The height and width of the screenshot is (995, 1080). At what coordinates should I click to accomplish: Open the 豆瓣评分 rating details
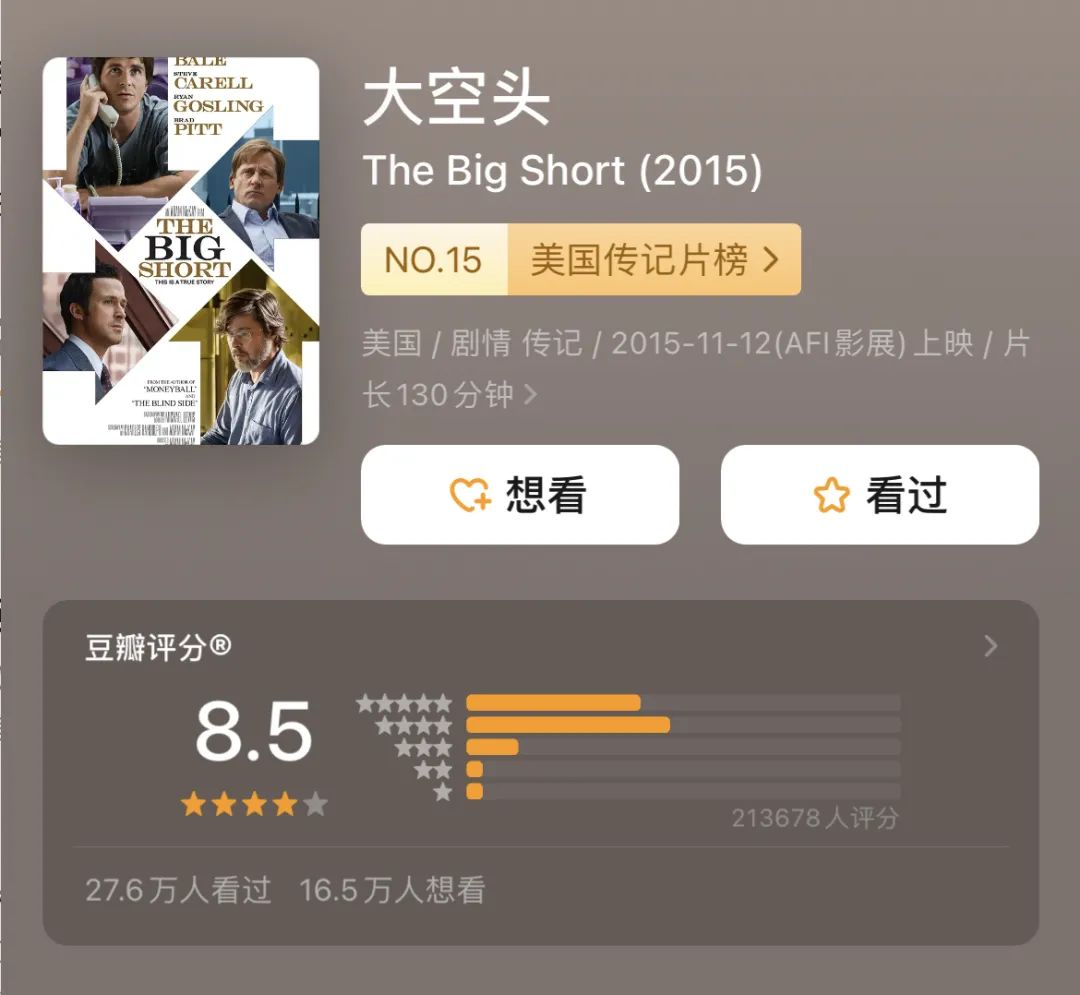click(x=990, y=647)
